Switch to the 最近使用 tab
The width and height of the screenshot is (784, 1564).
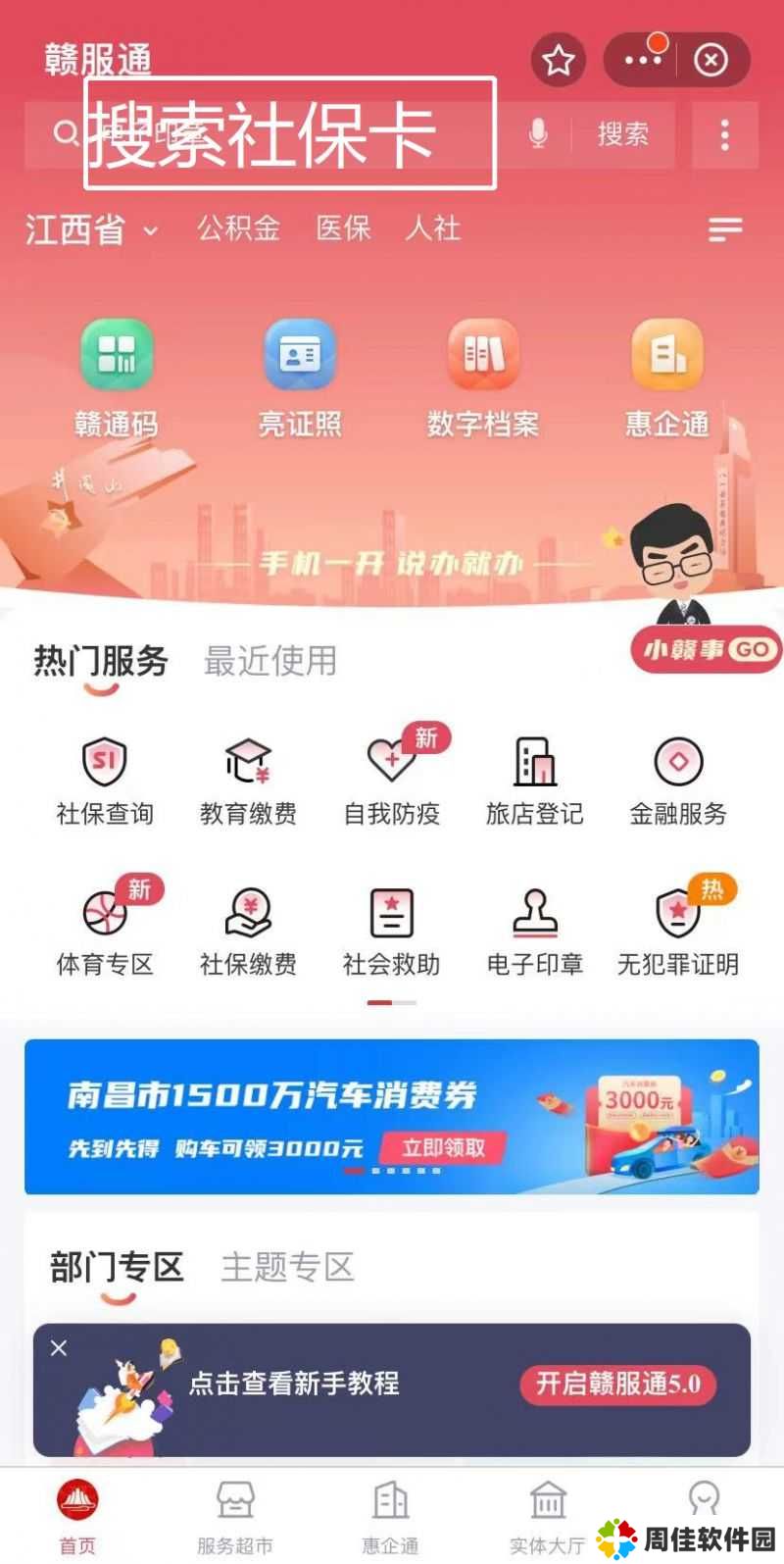(269, 661)
